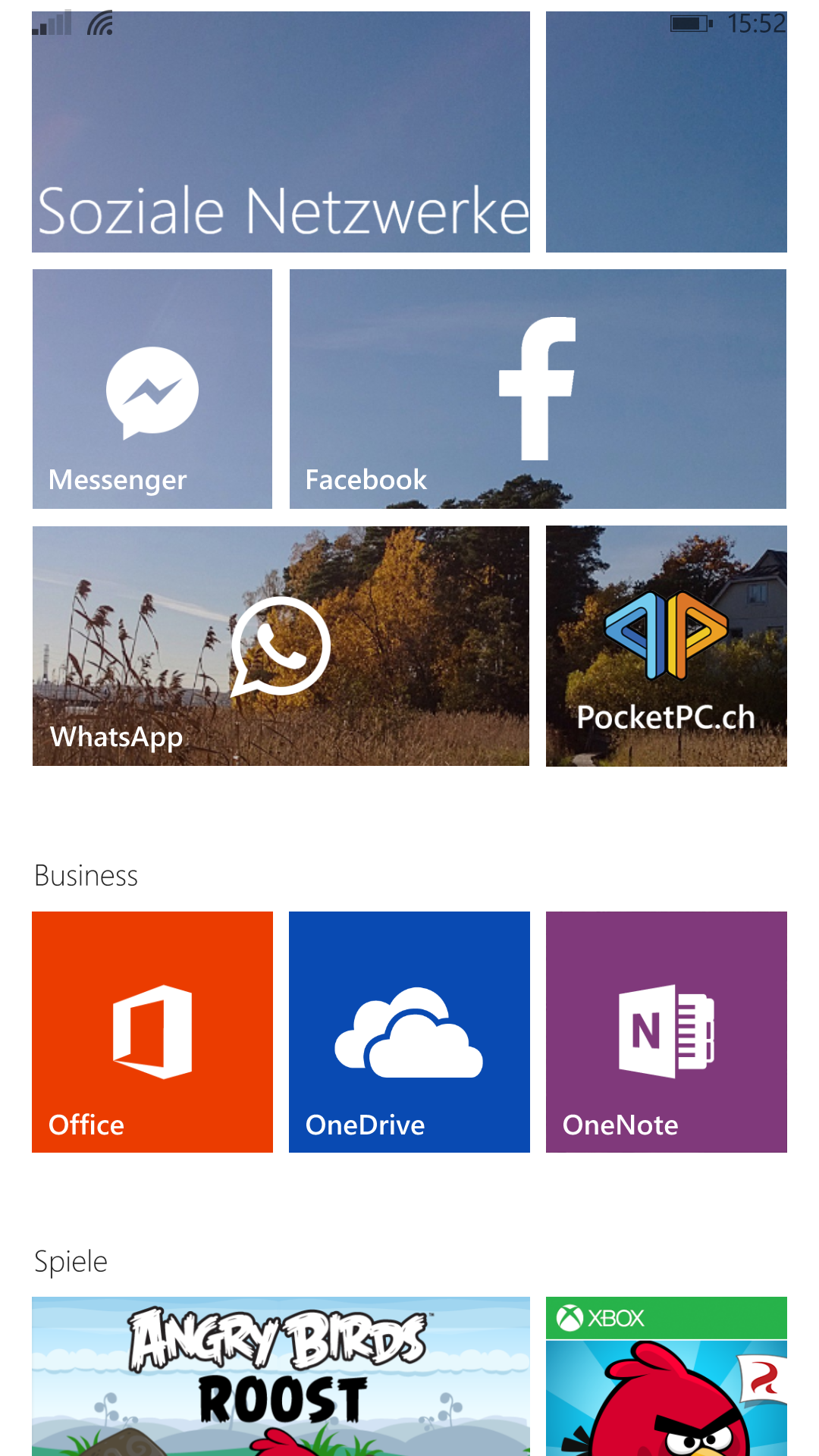Open the PocketPC.ch tile
Viewport: 819px width, 1456px height.
click(x=666, y=646)
